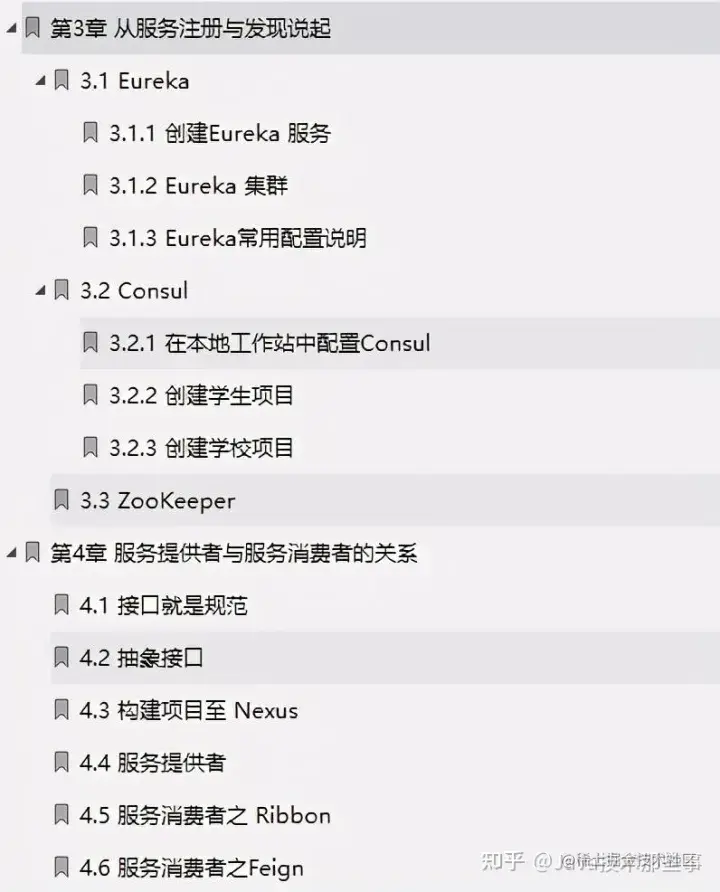Jump to 3.1.2 Eureka 集群
The width and height of the screenshot is (720, 892).
click(198, 186)
